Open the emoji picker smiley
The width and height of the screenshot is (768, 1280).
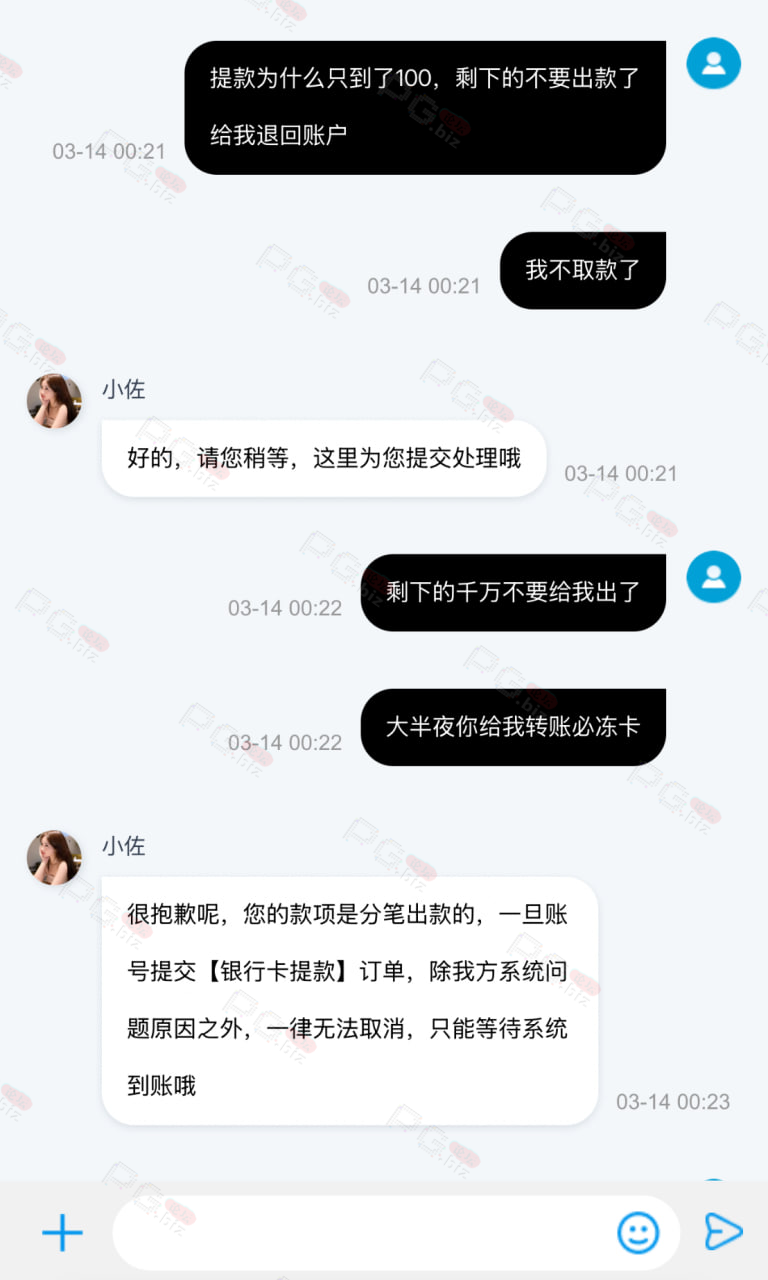tap(638, 1233)
